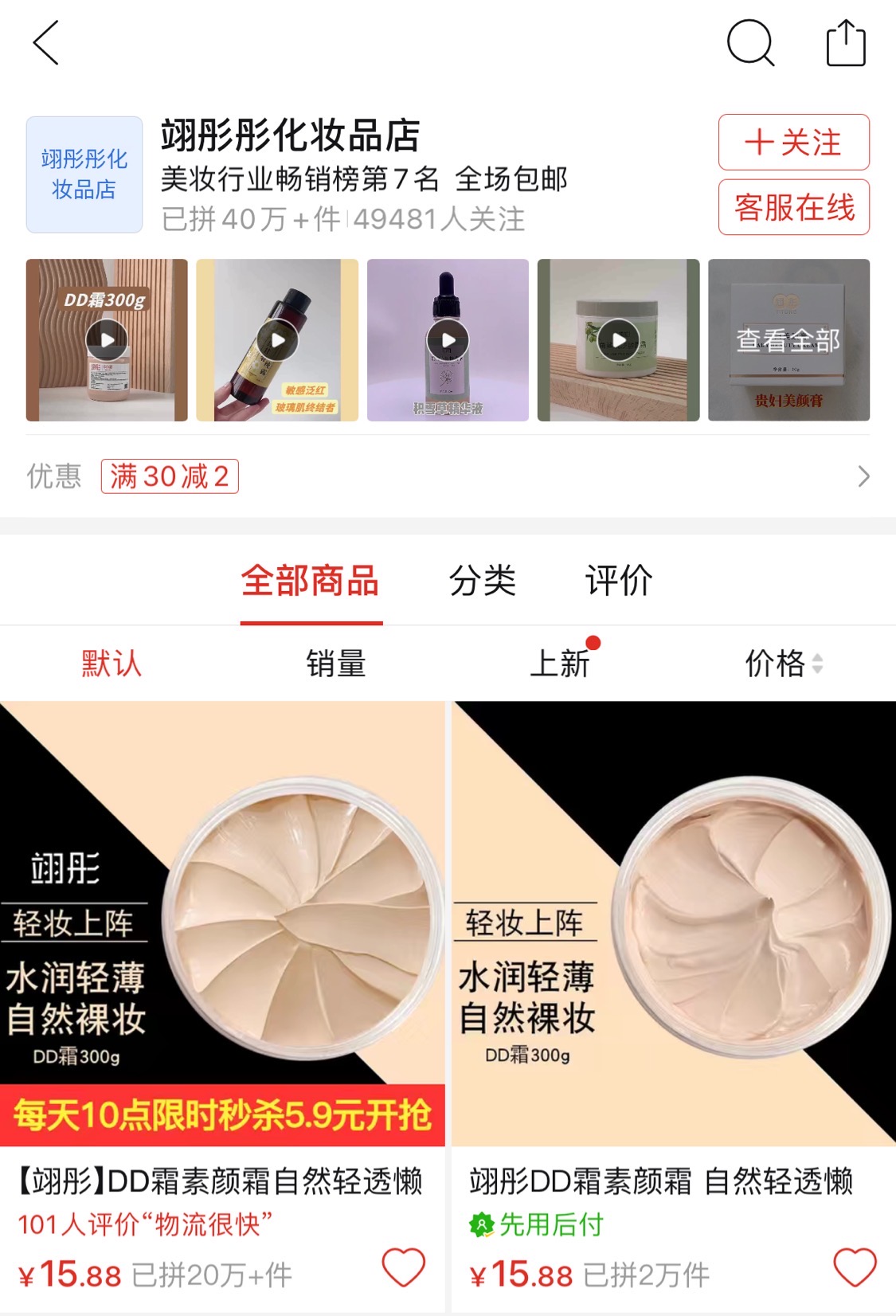Contact customer service via 客服在线
The image size is (896, 1316).
click(x=793, y=208)
